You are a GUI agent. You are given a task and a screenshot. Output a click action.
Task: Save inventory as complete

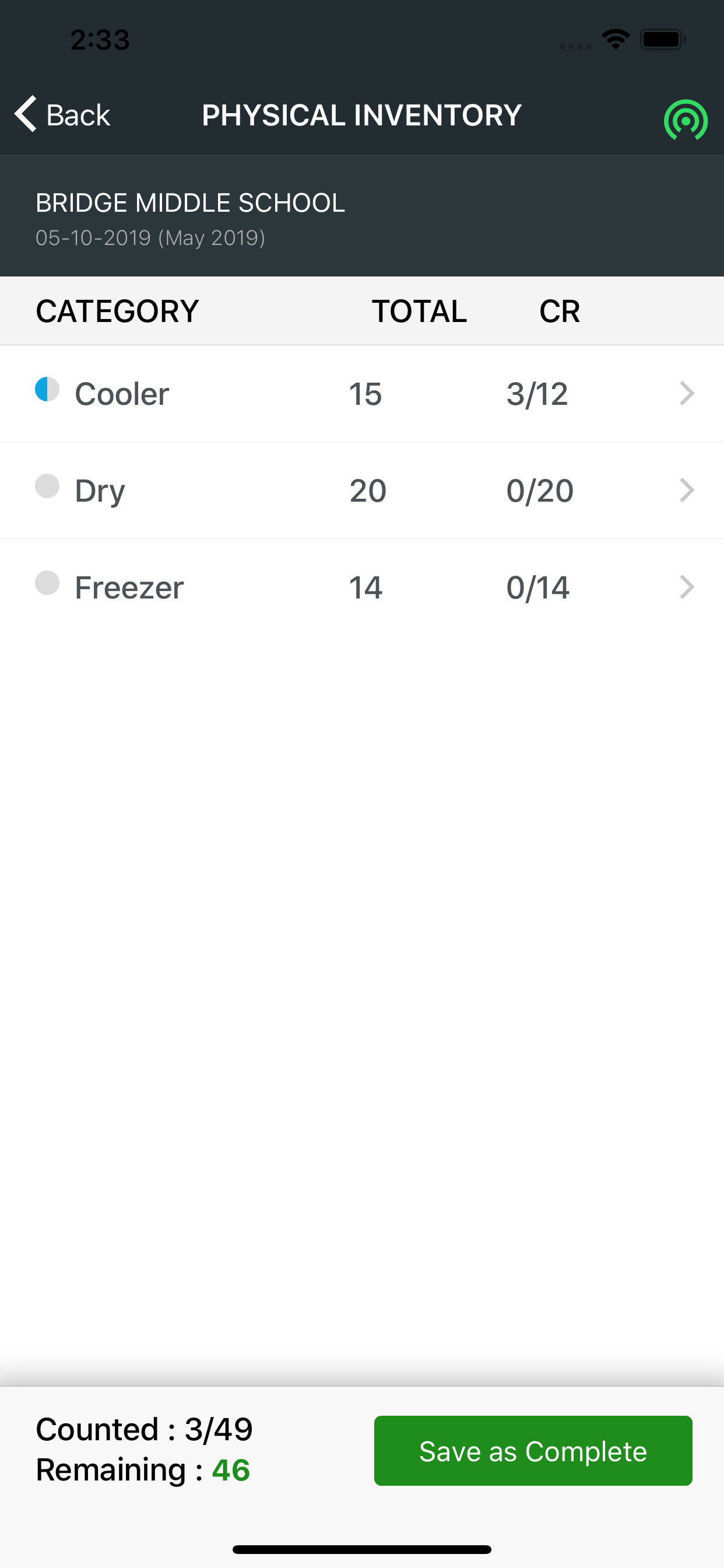click(533, 1451)
